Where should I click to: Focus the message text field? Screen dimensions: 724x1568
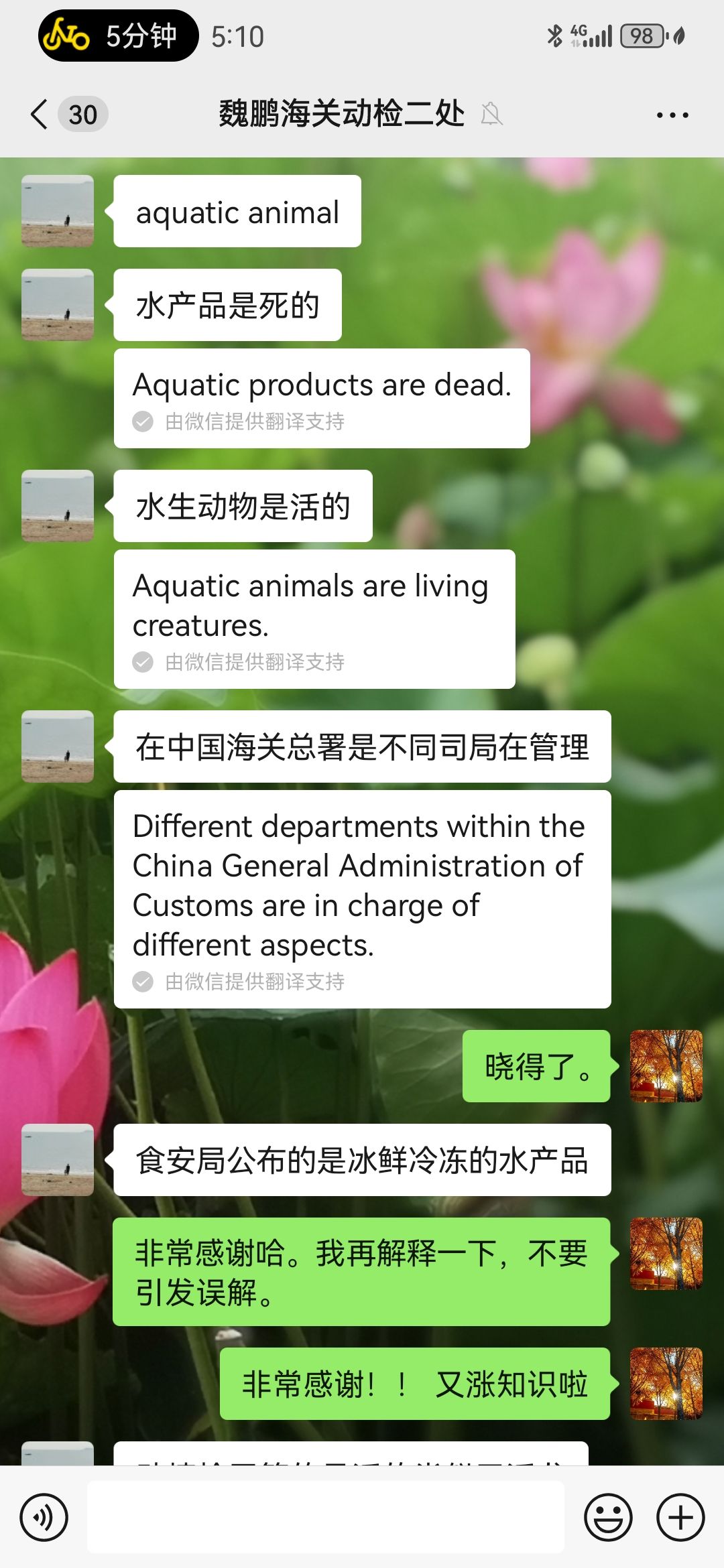325,1517
